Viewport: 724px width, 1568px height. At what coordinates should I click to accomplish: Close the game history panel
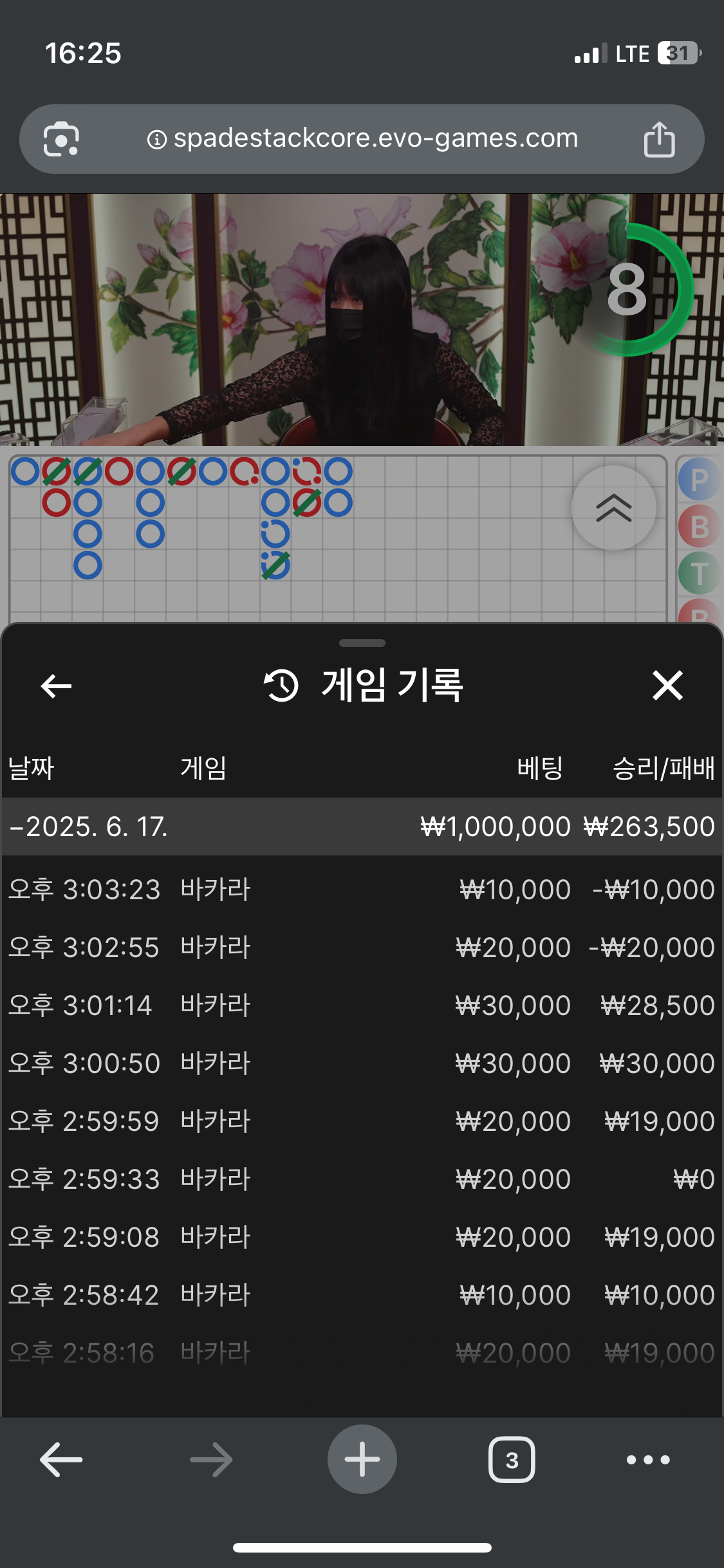[x=667, y=685]
